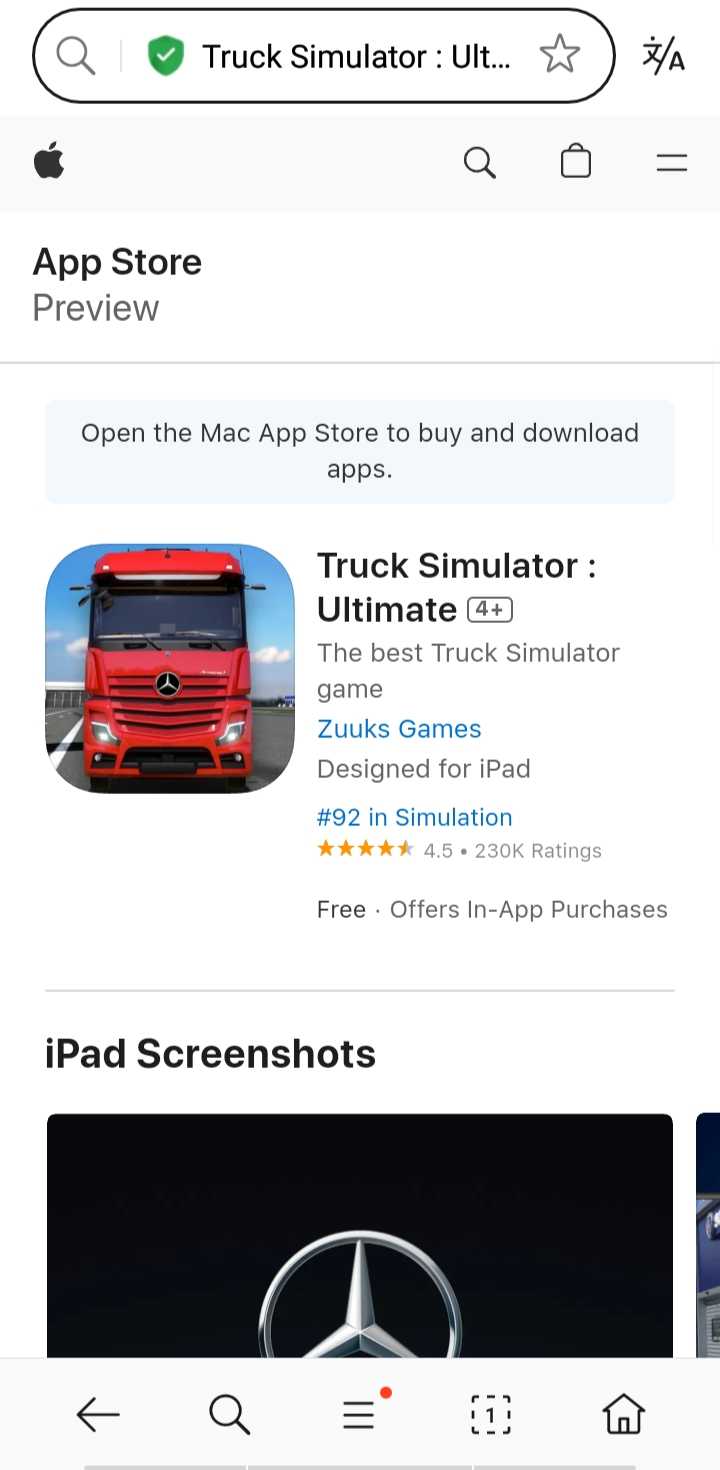Screen dimensions: 720x1470
Task: Go back using the browser's back arrow
Action: coord(97,1414)
